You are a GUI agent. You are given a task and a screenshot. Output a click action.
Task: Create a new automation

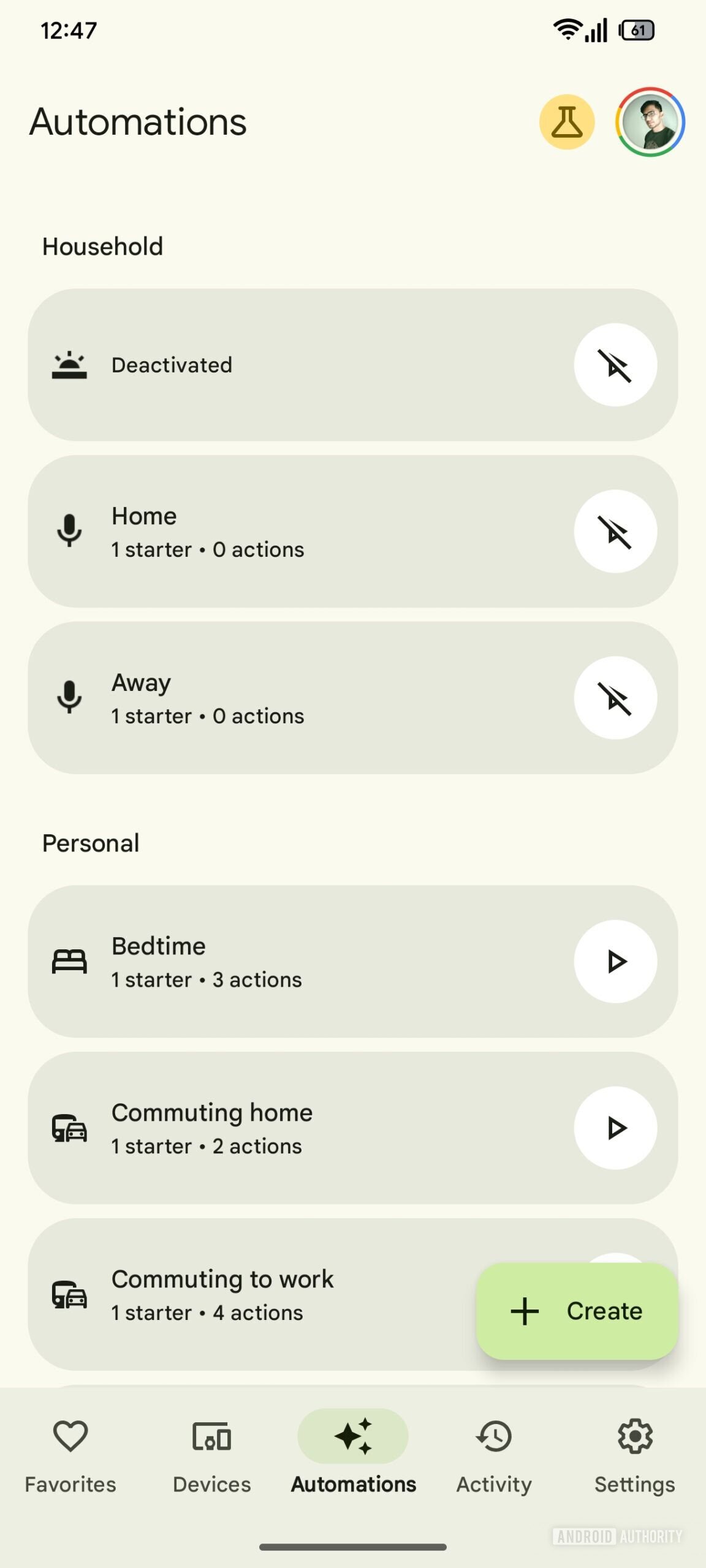pyautogui.click(x=577, y=1311)
